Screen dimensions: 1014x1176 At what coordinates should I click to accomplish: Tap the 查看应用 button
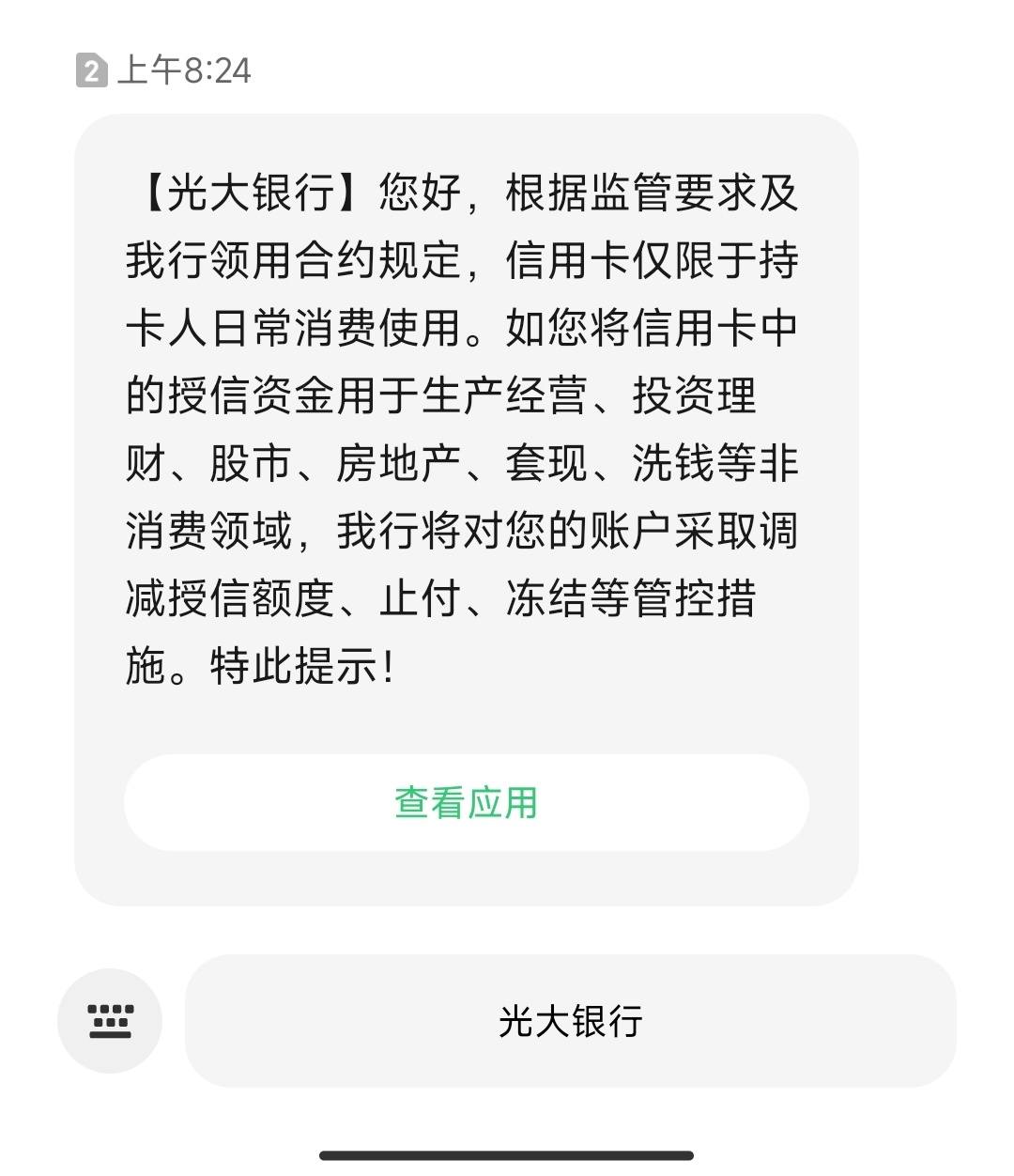466,803
